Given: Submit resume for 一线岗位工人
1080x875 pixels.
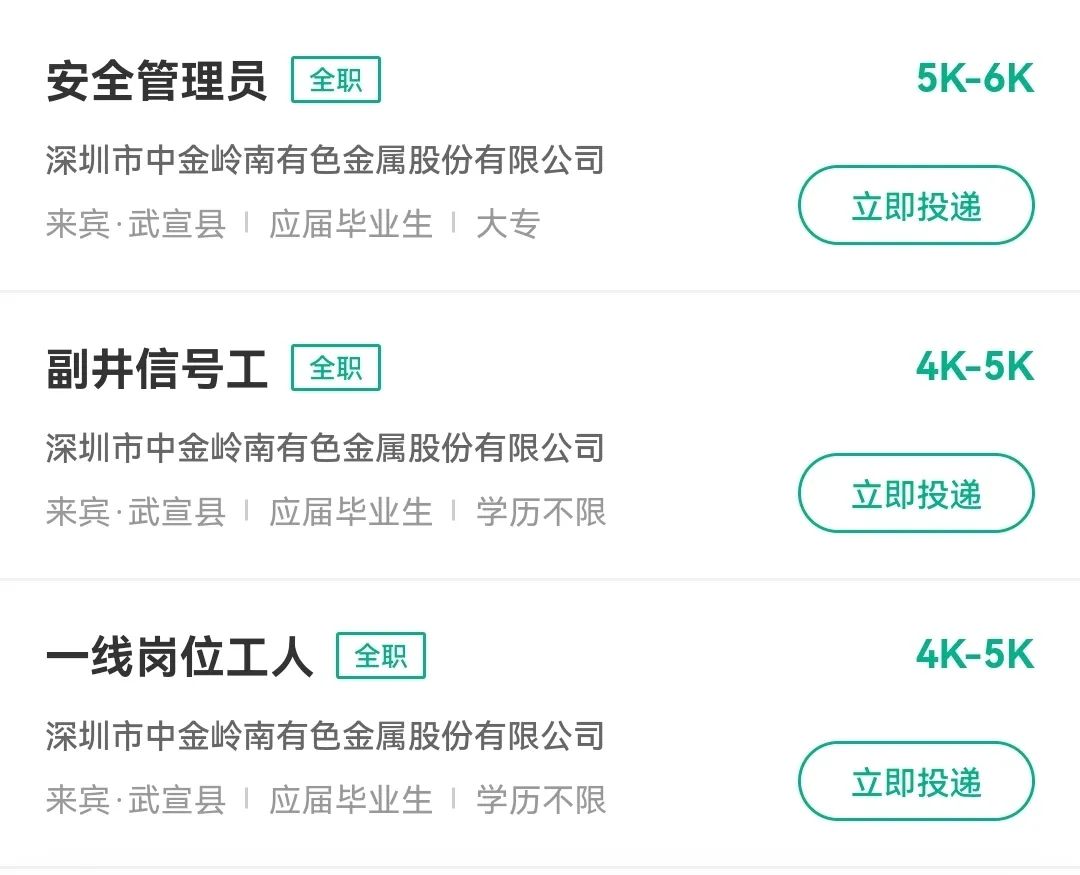Looking at the screenshot, I should [915, 782].
